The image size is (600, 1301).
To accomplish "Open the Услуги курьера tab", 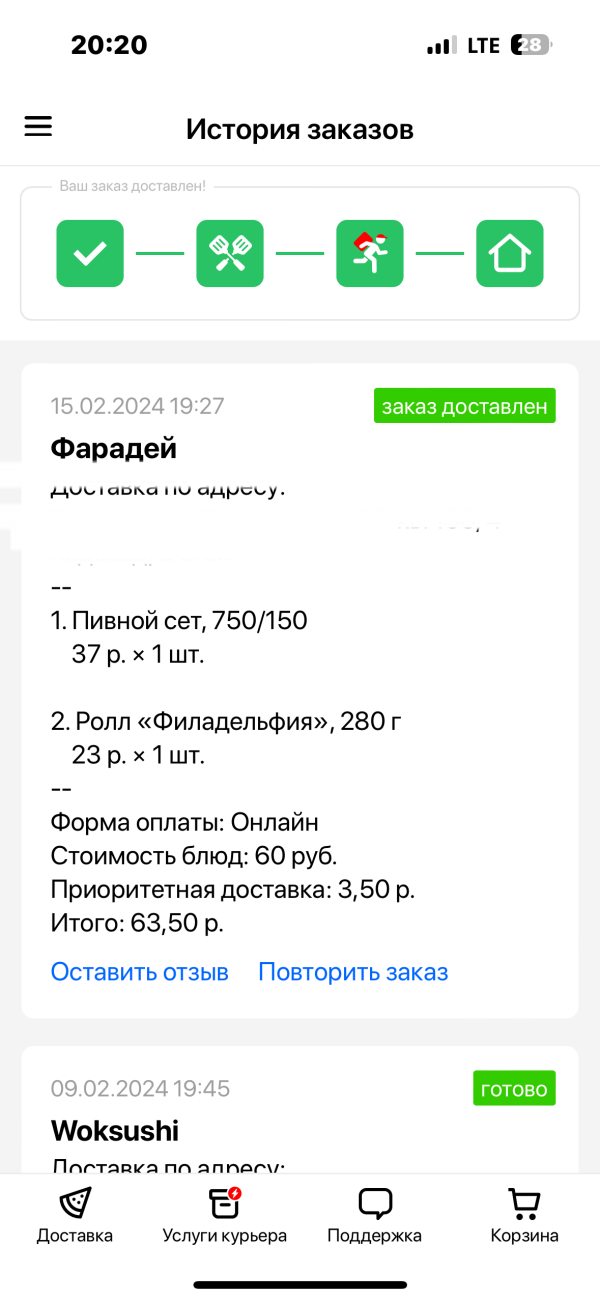I will [x=225, y=1215].
